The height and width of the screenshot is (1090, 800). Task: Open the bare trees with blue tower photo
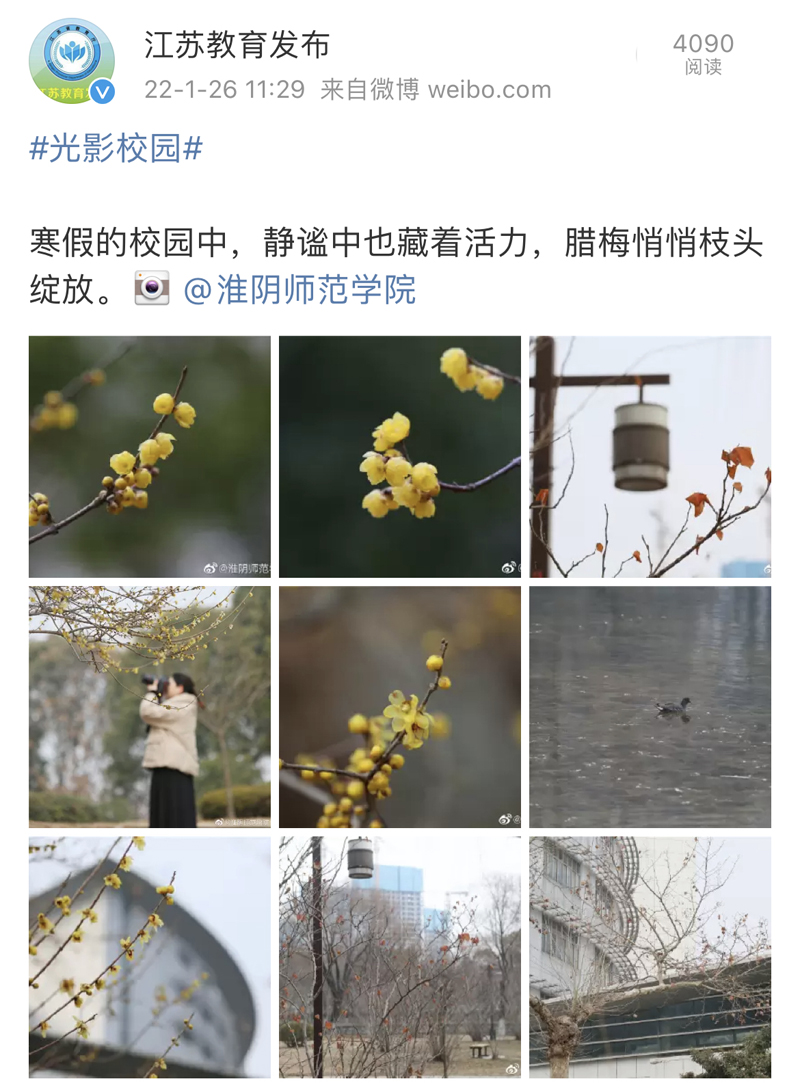400,957
